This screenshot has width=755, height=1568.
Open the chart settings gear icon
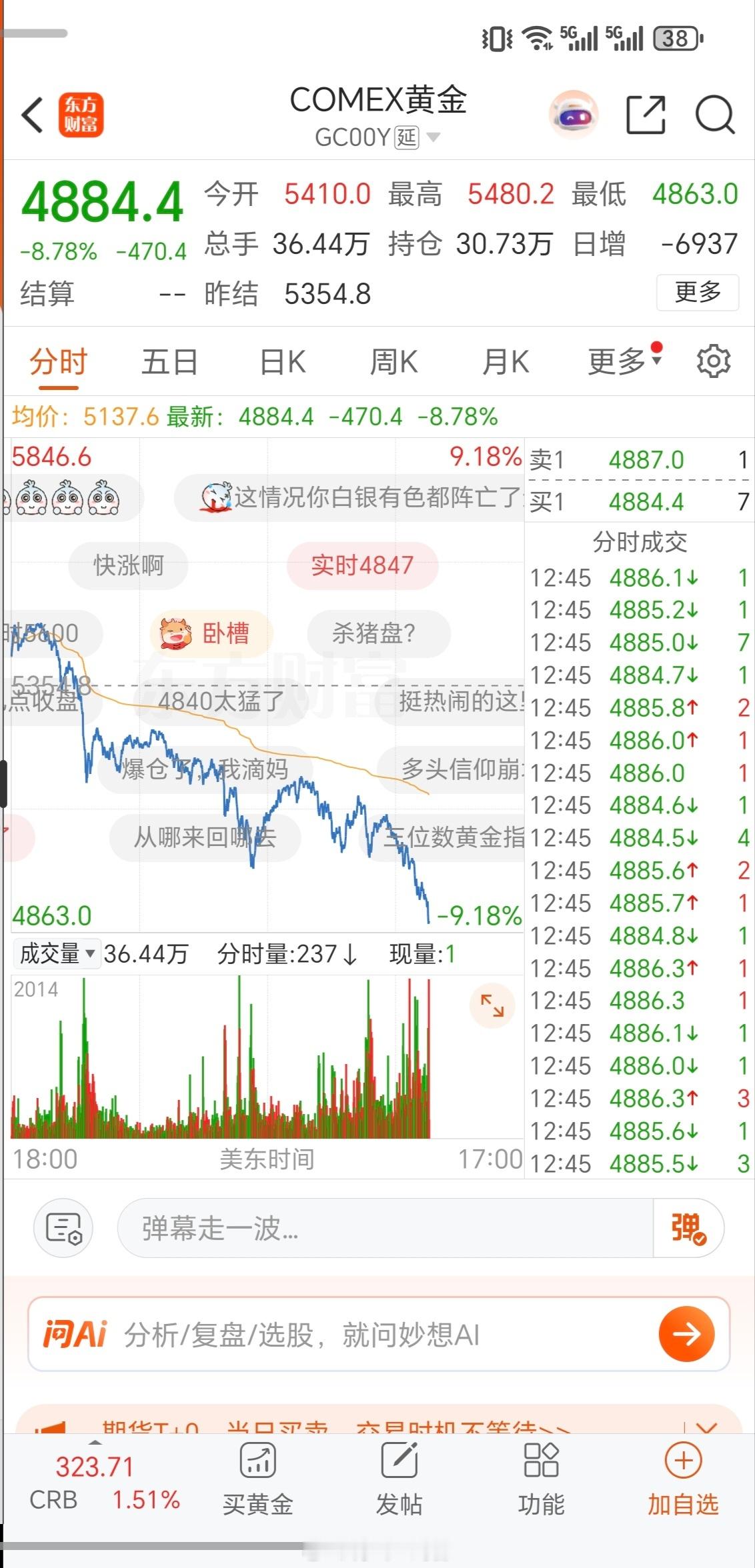pyautogui.click(x=714, y=361)
